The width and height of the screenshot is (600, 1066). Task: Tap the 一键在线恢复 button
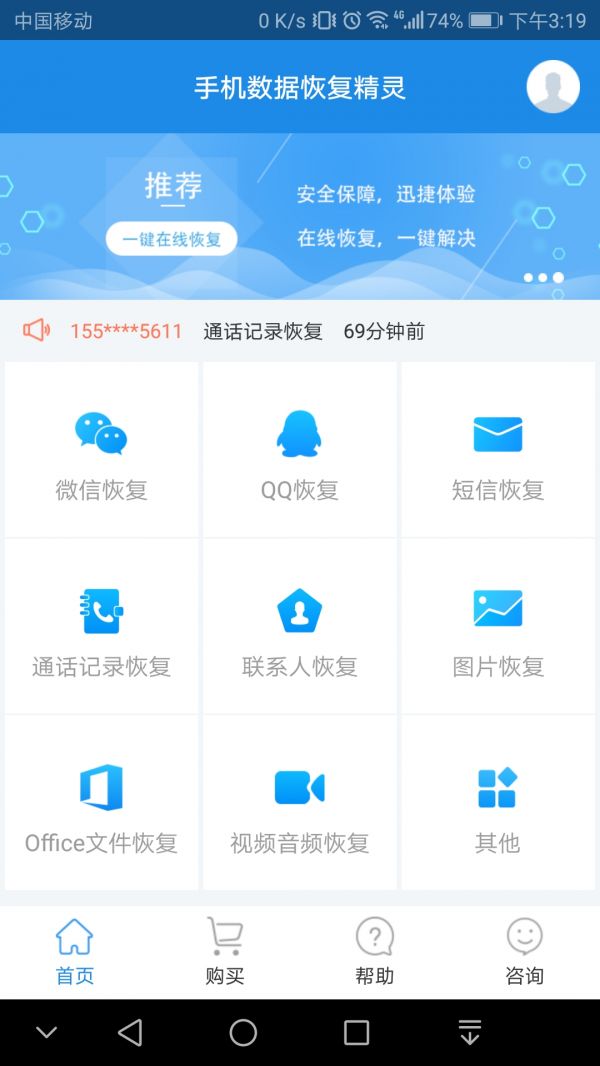point(172,239)
